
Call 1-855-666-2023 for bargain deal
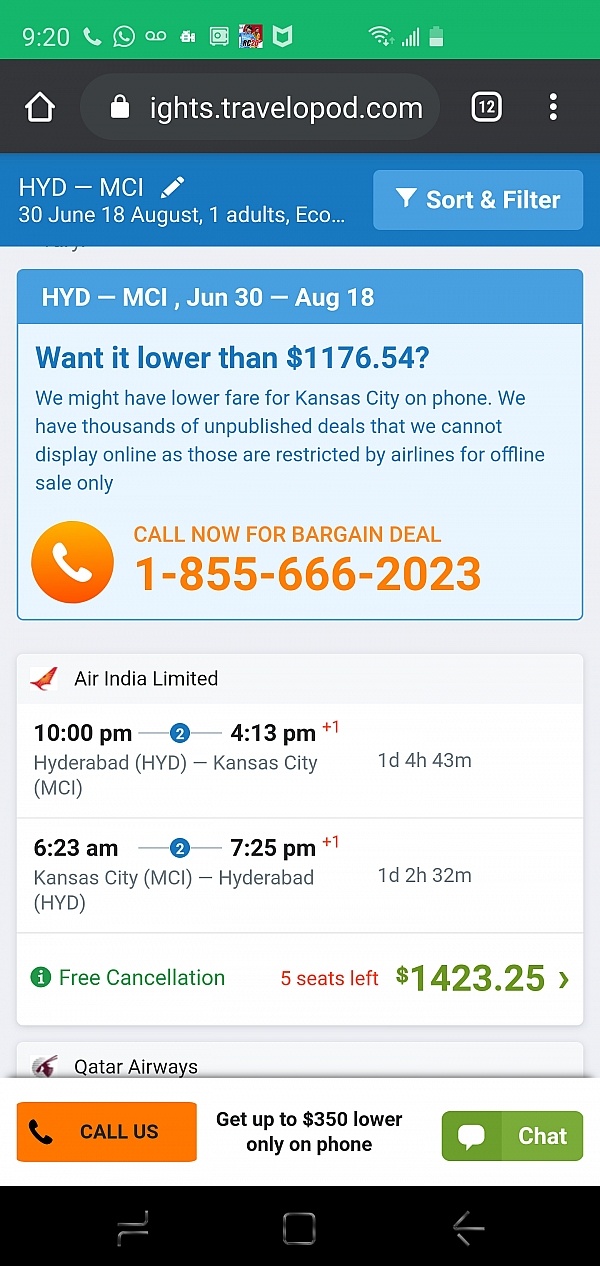(307, 574)
